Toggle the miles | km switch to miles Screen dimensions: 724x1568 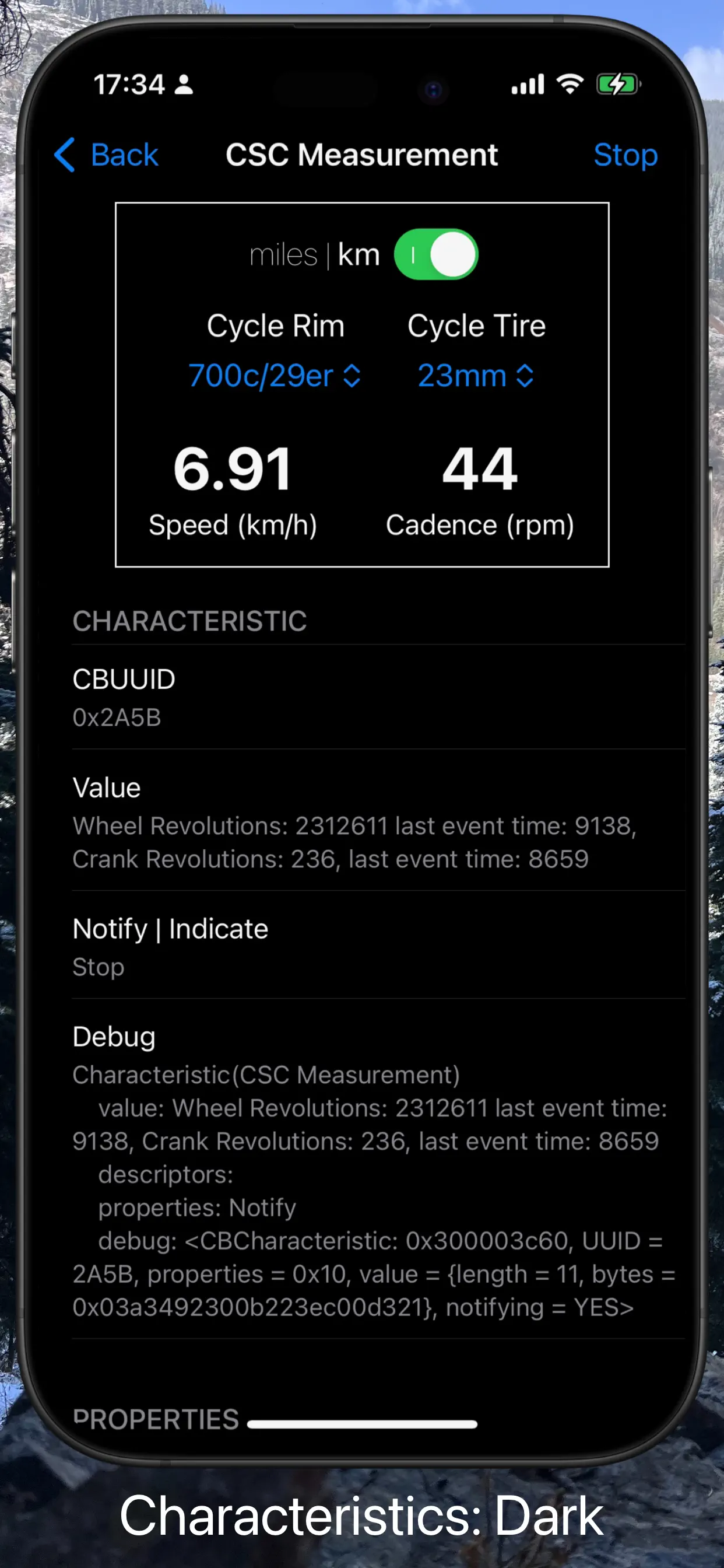(436, 255)
